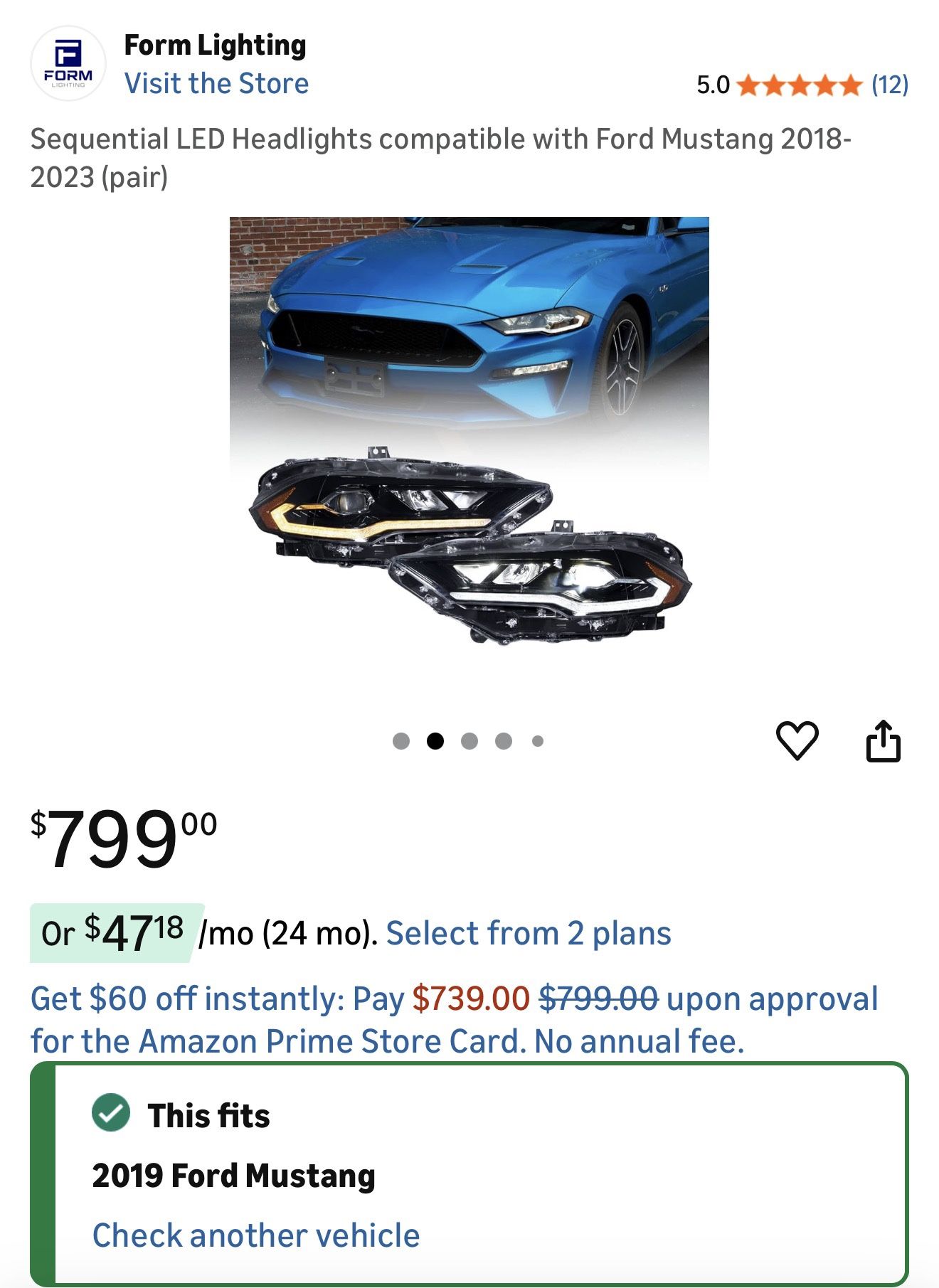The width and height of the screenshot is (939, 1288).
Task: Select the first carousel dot
Action: click(402, 742)
